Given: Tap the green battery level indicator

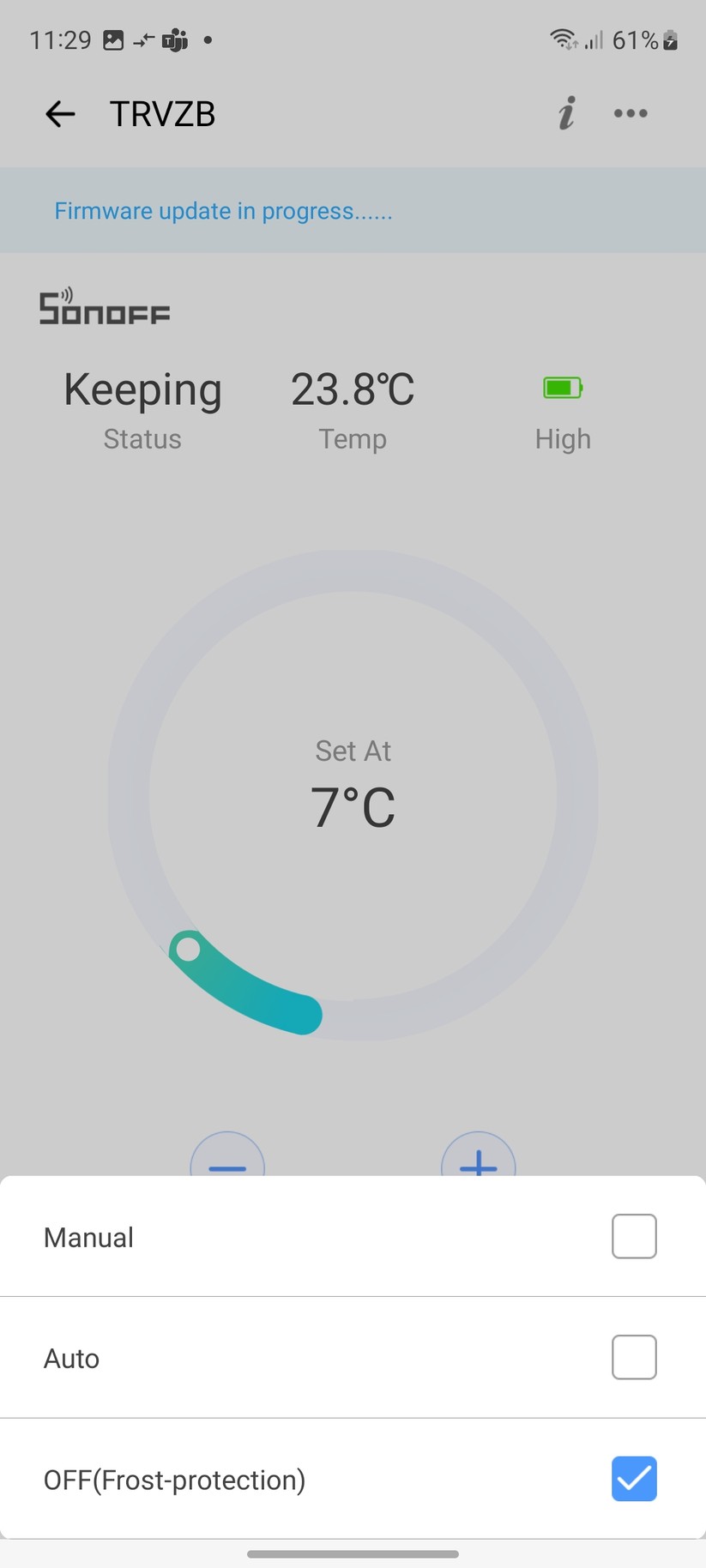Looking at the screenshot, I should (563, 388).
